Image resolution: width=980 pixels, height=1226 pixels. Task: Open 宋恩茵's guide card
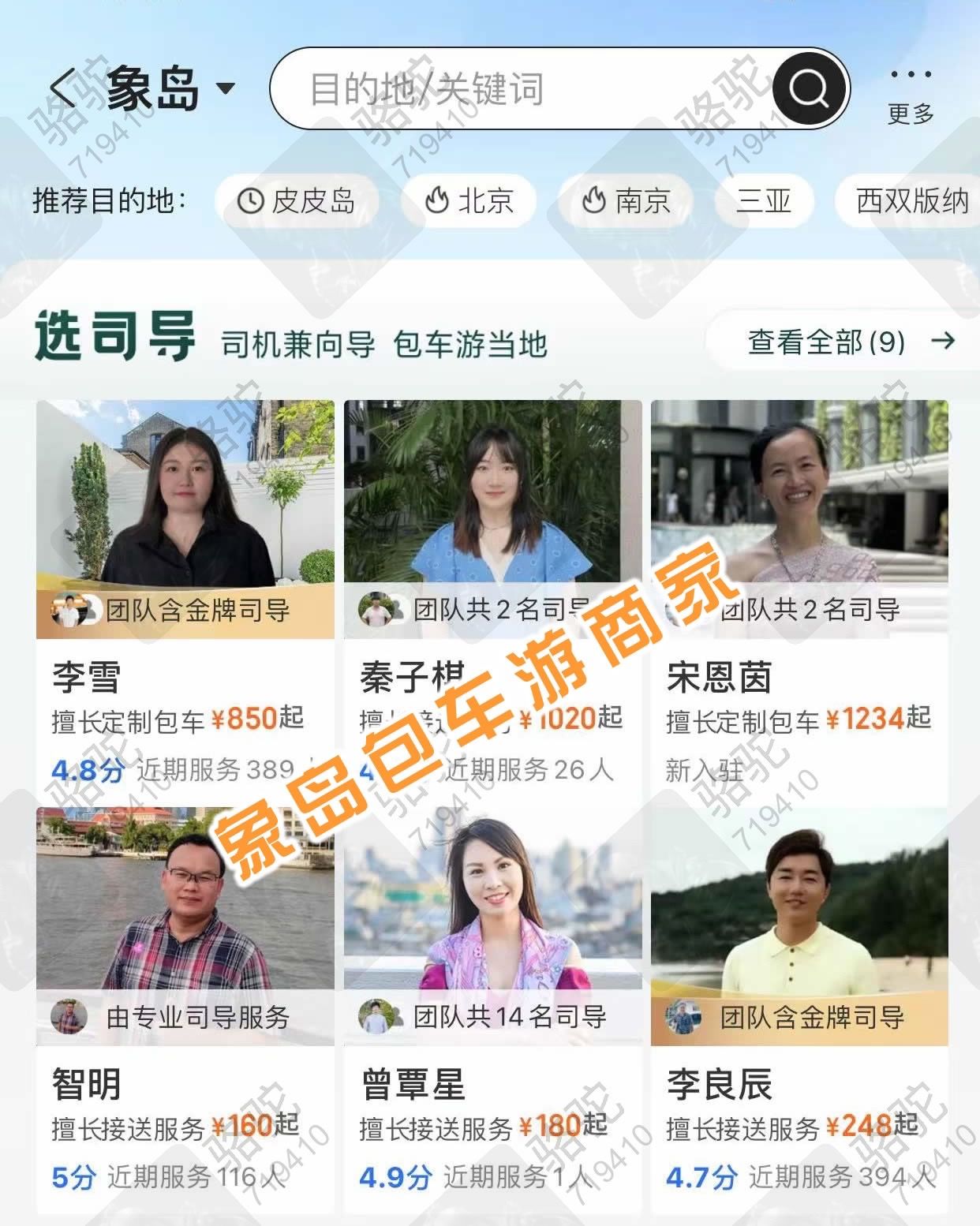point(799,592)
